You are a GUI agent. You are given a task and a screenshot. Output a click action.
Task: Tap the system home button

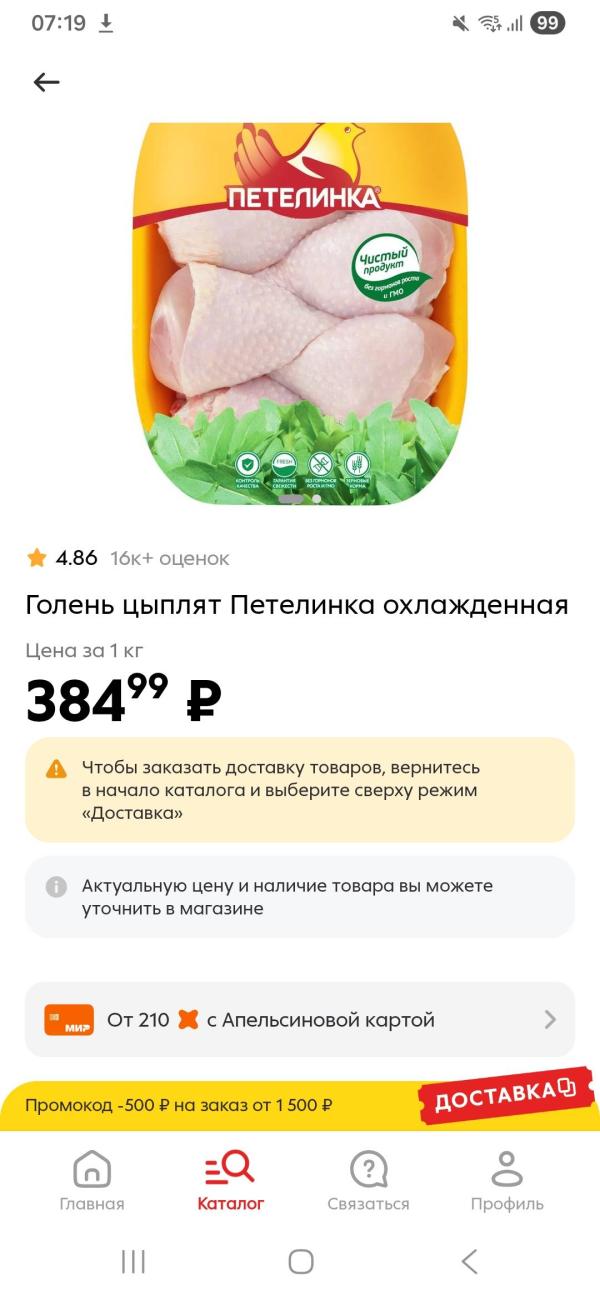301,1262
